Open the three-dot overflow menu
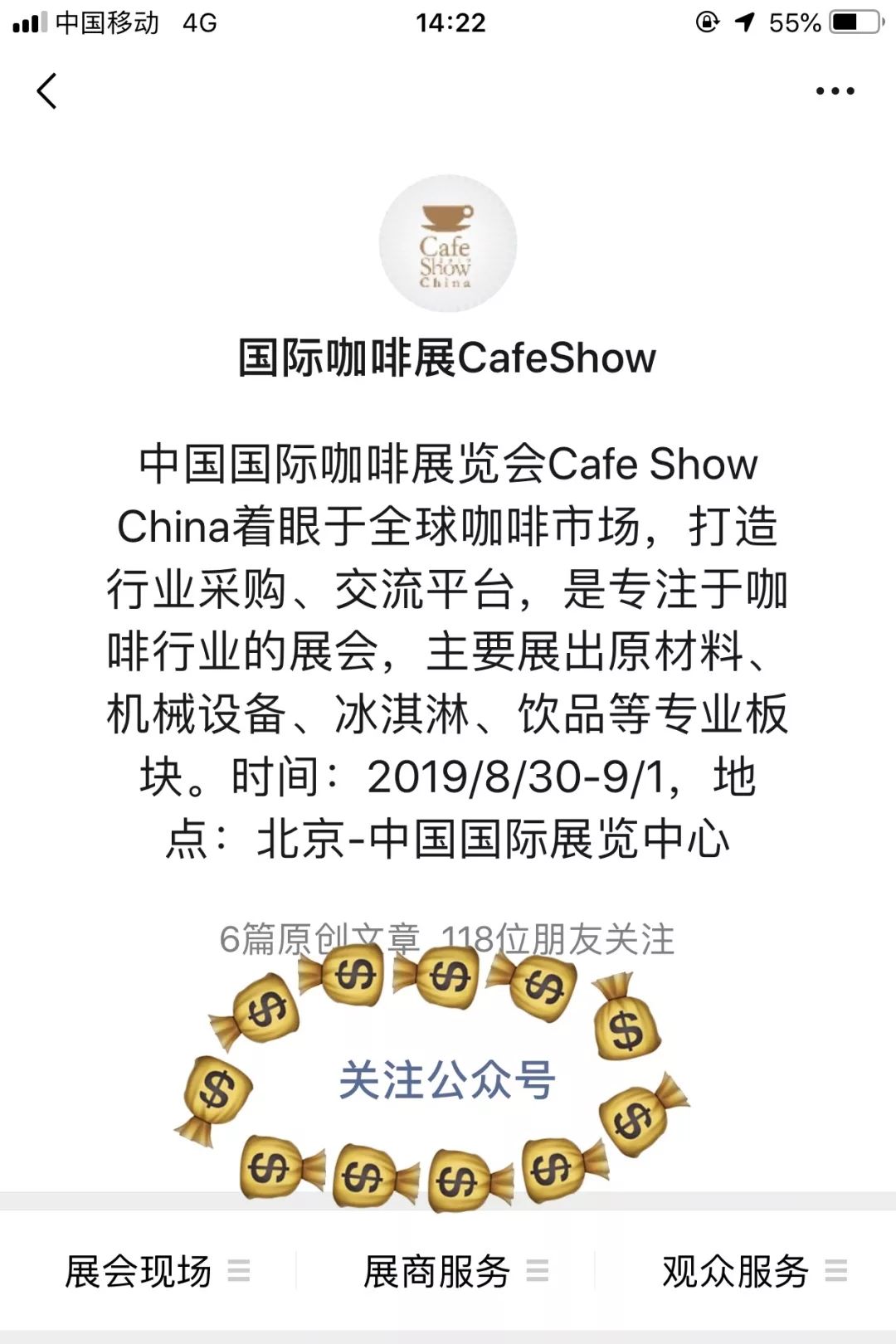896x1344 pixels. click(x=835, y=91)
